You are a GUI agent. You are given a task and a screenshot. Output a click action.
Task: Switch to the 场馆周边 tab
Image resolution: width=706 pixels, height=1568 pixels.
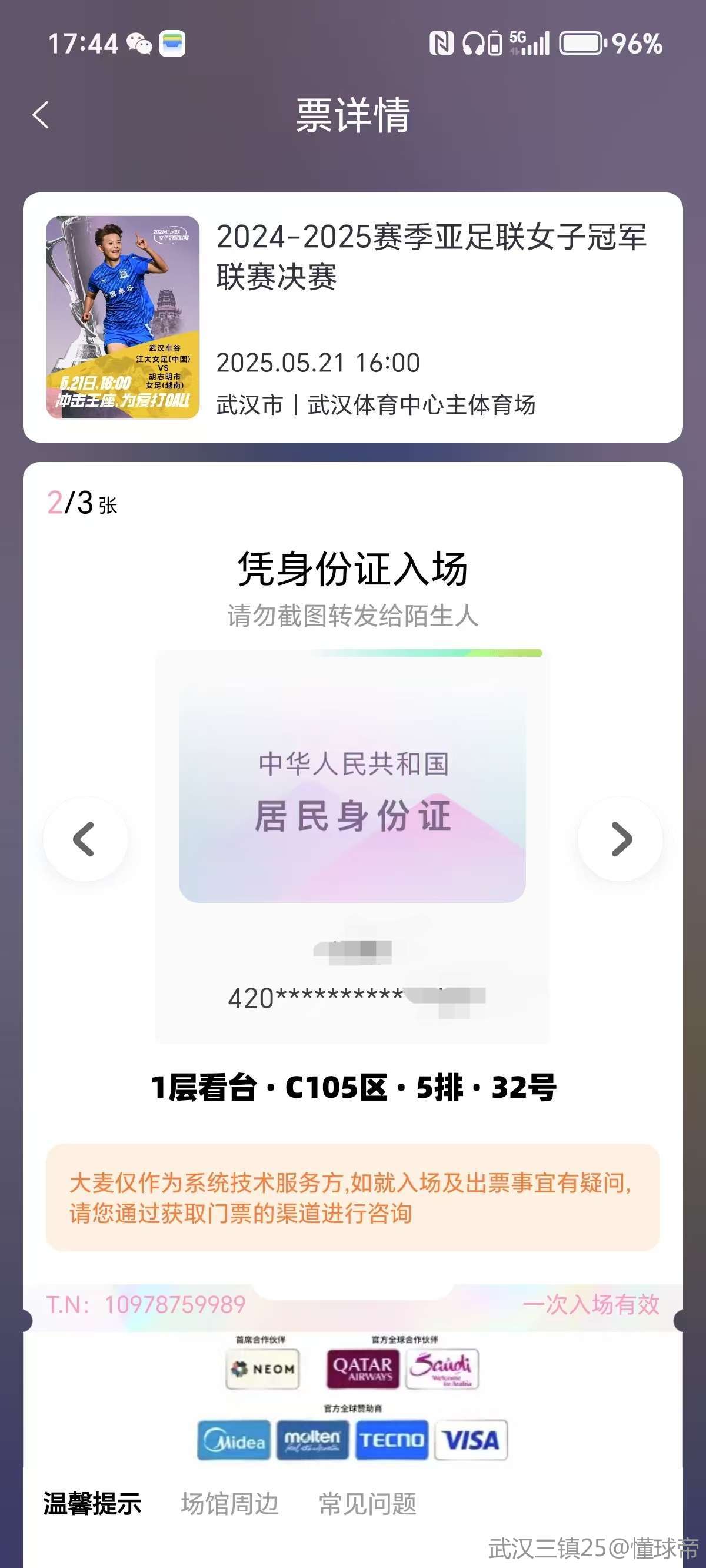point(229,1503)
